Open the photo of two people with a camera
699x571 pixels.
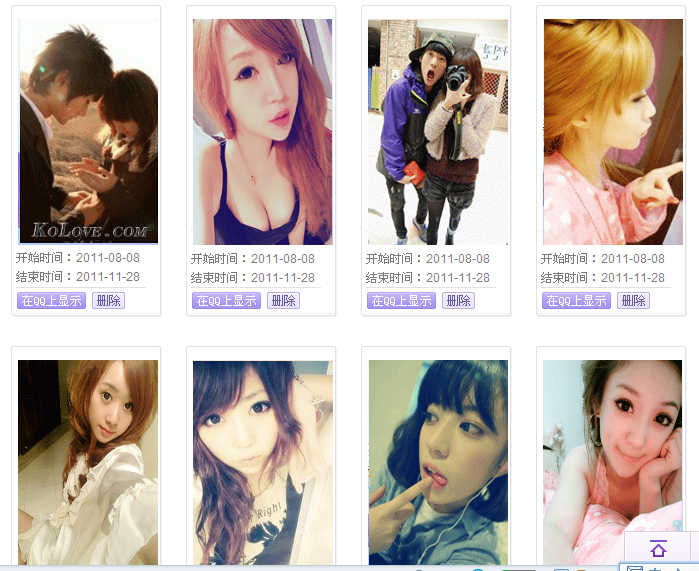pyautogui.click(x=438, y=131)
